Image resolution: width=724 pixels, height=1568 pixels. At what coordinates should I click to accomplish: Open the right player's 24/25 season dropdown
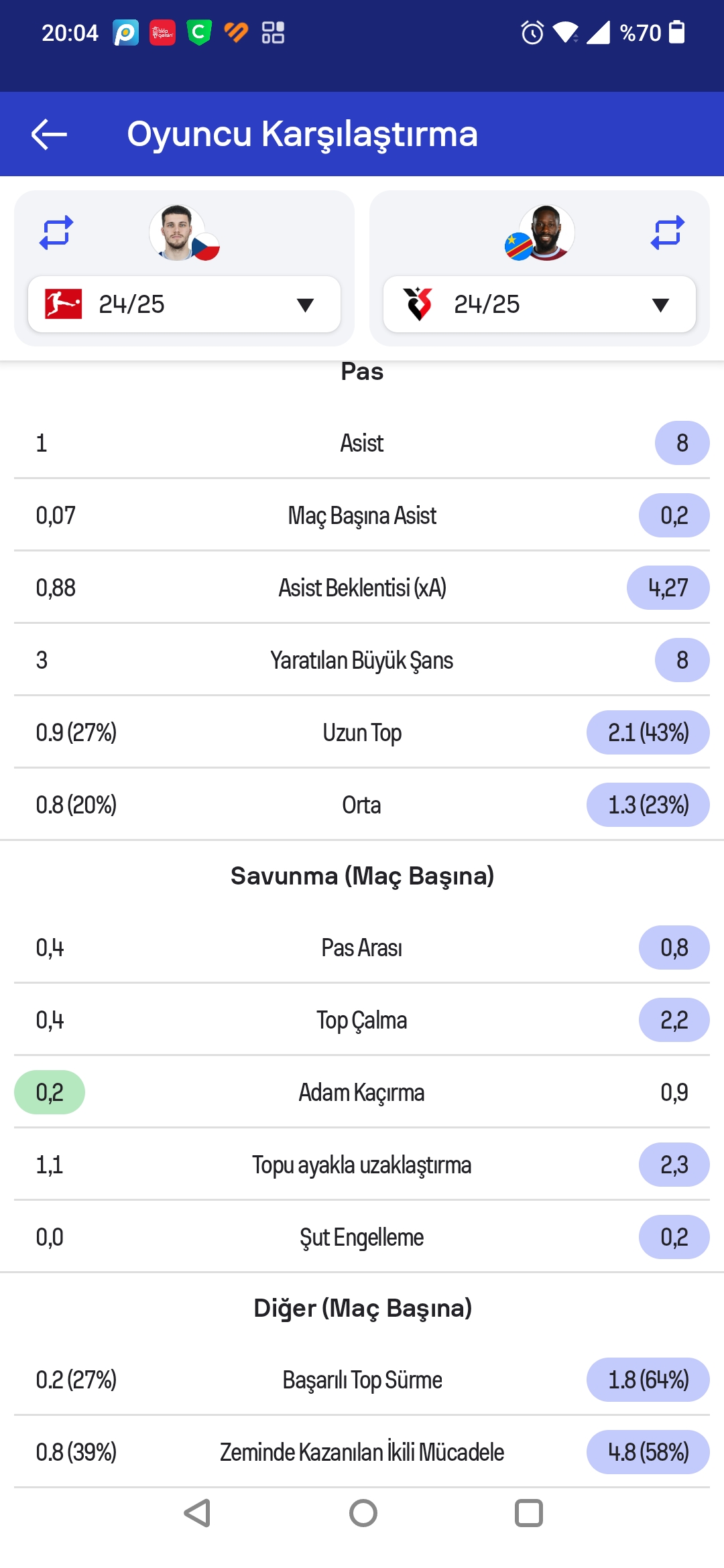(x=540, y=304)
